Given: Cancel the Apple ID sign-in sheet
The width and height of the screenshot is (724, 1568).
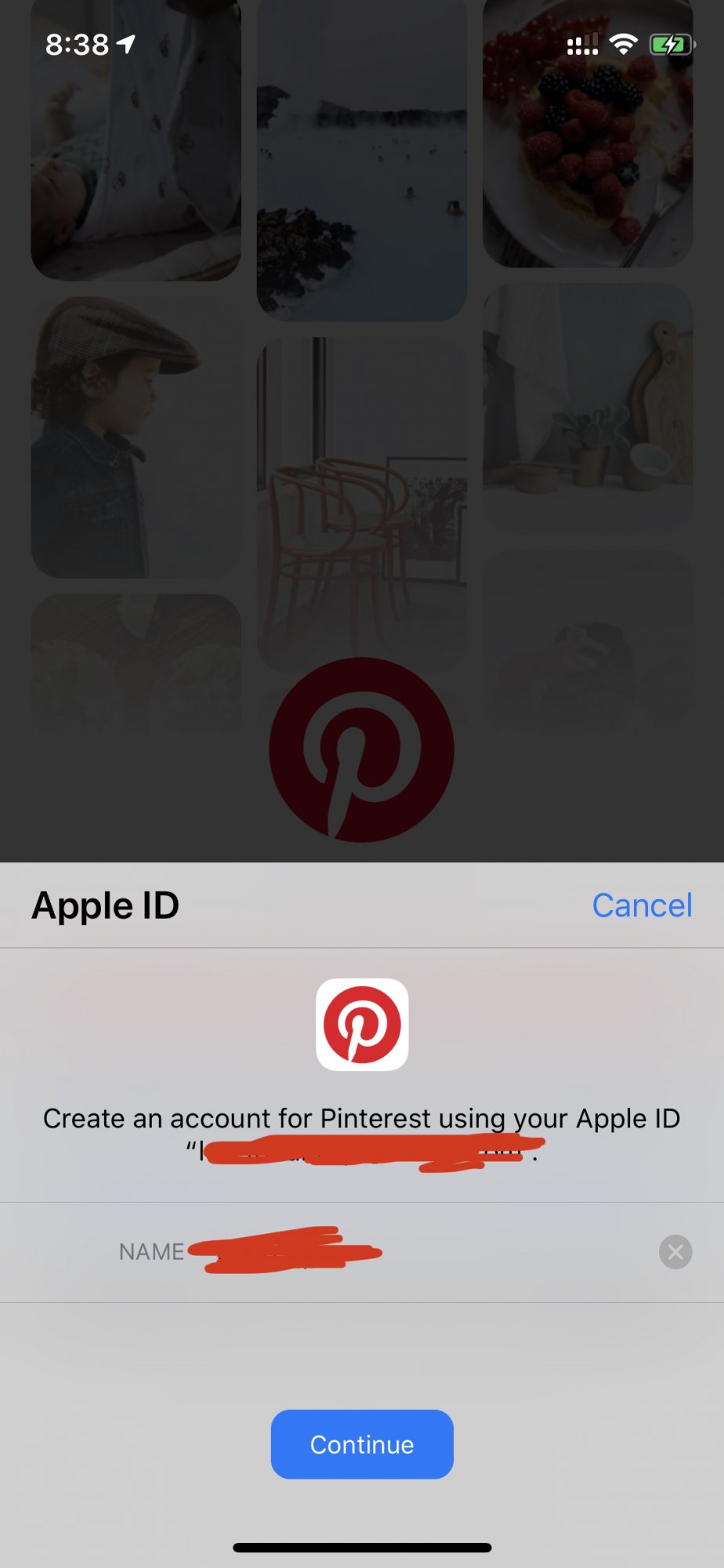Looking at the screenshot, I should coord(642,906).
